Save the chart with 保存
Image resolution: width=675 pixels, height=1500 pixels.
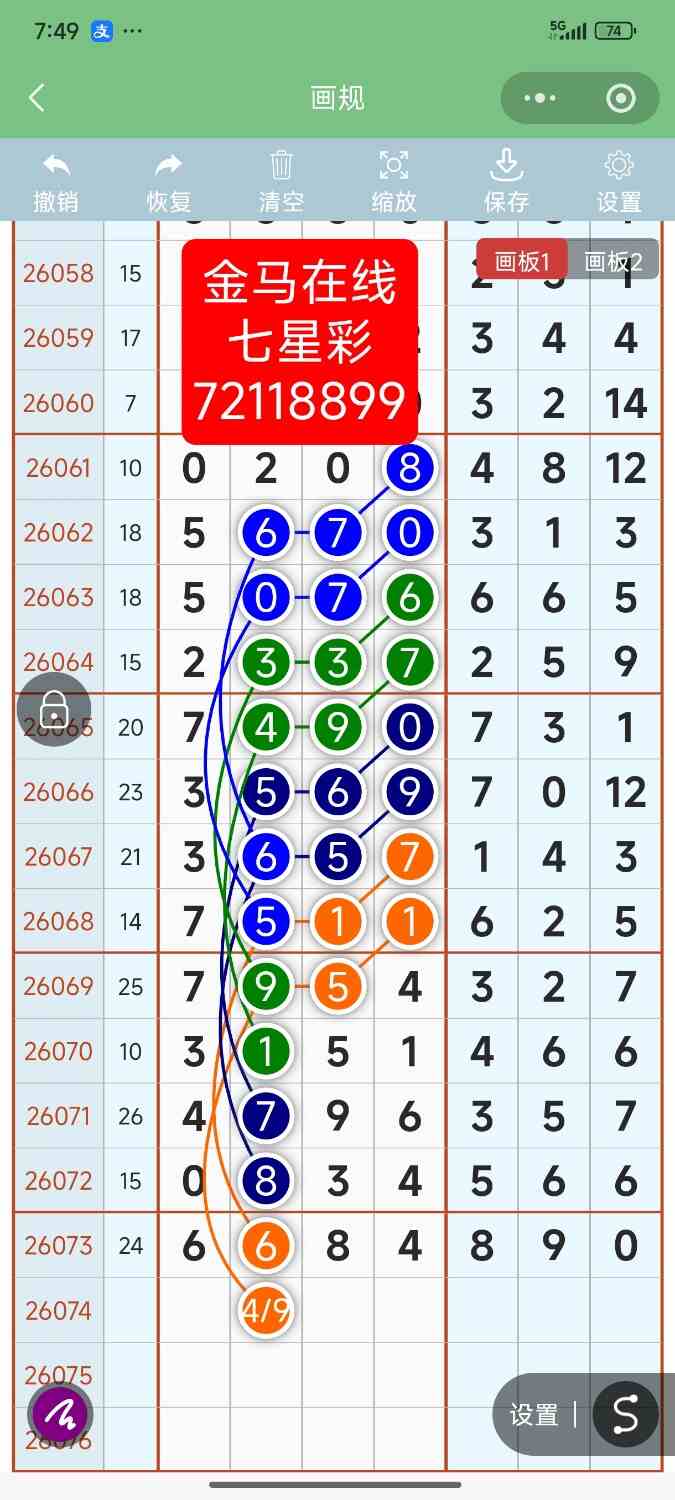[x=506, y=182]
